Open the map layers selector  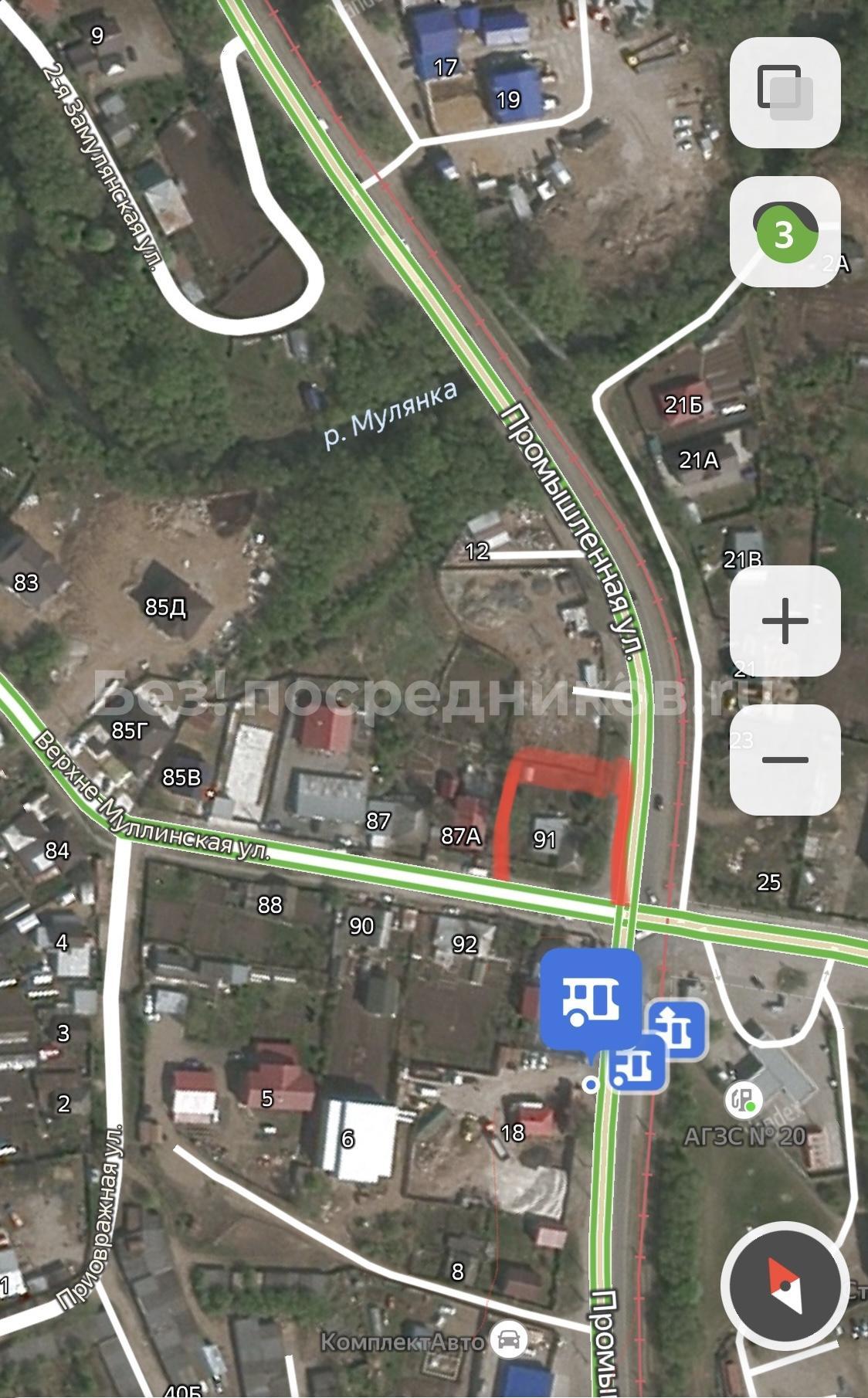785,93
